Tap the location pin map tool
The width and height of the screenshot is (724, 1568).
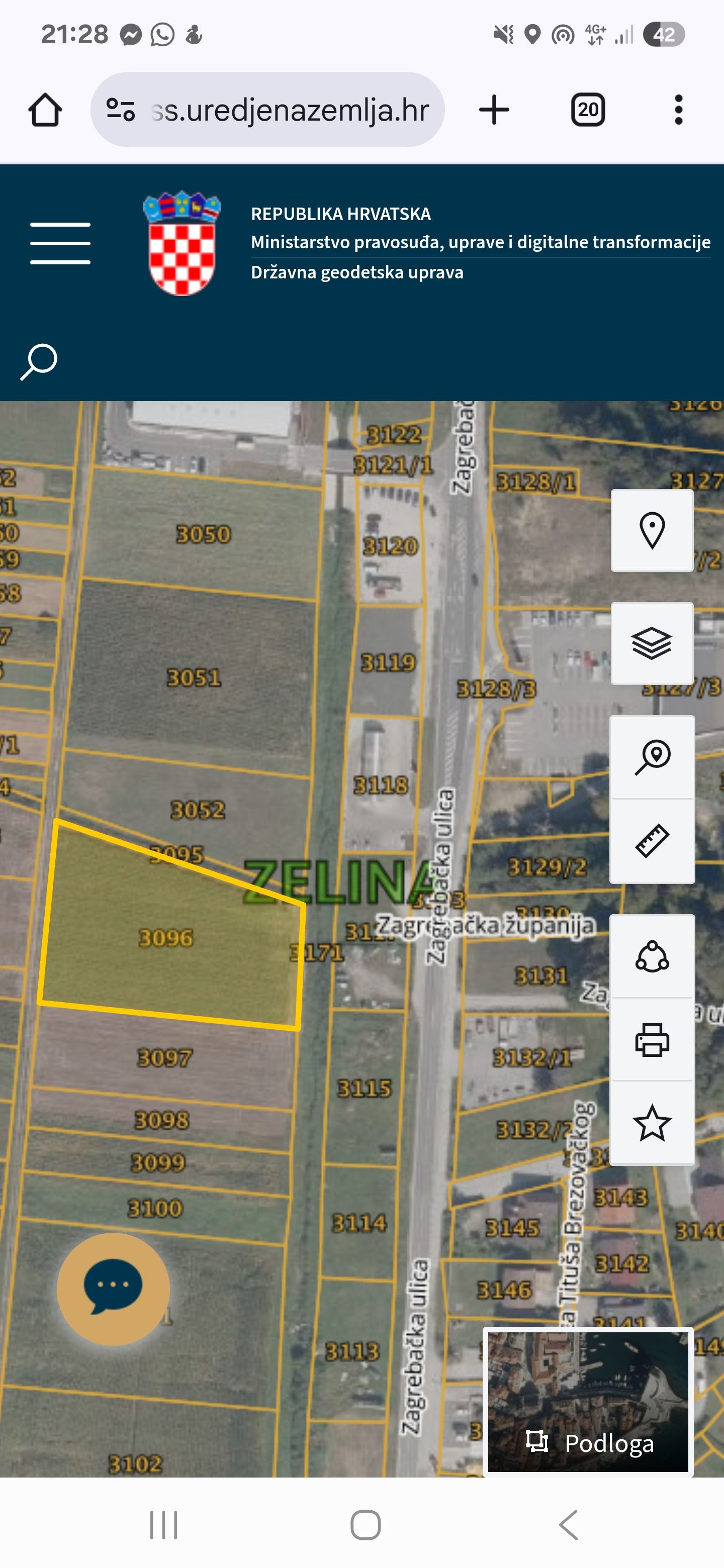click(x=652, y=530)
